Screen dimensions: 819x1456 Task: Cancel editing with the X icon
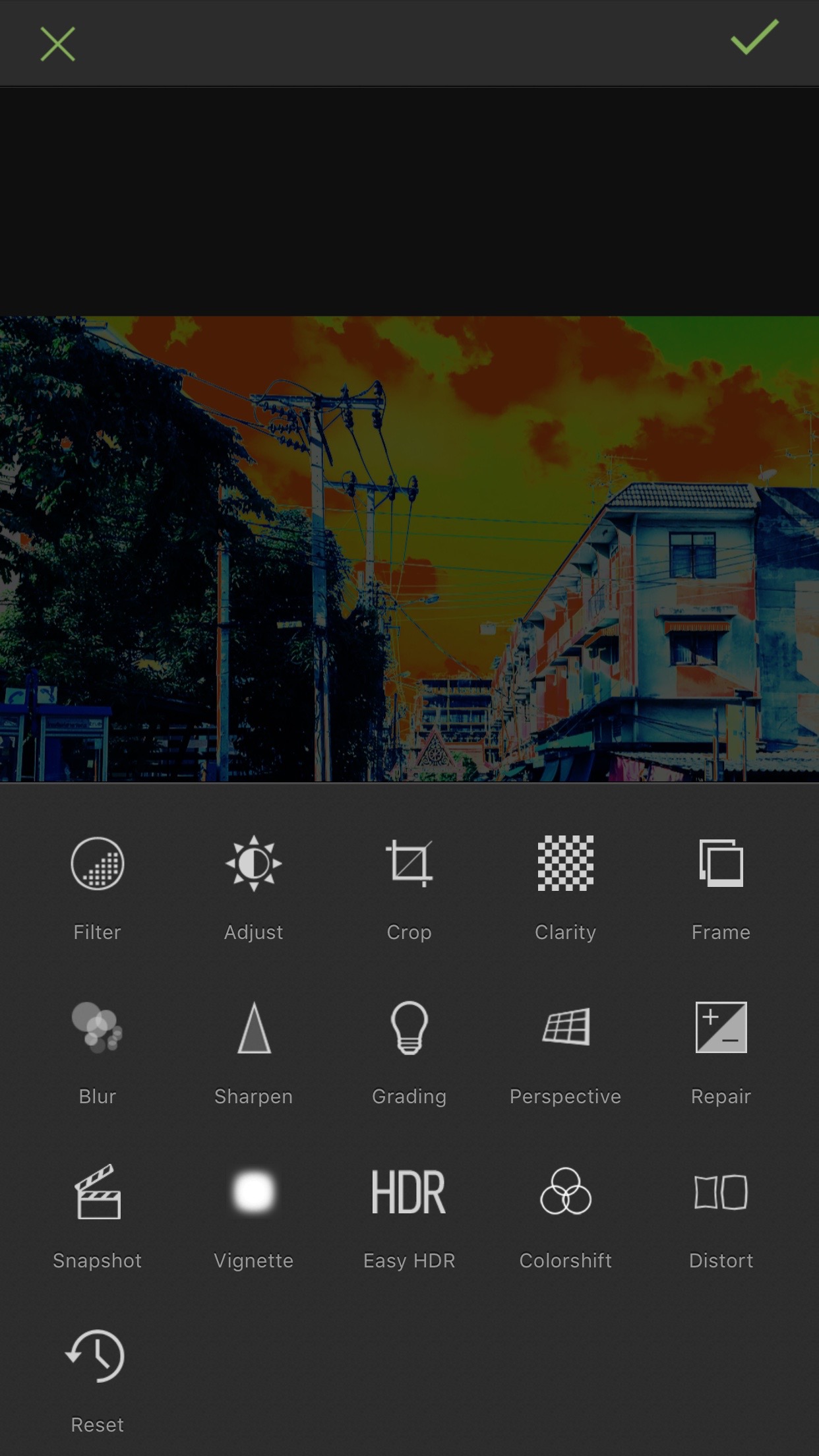coord(57,44)
